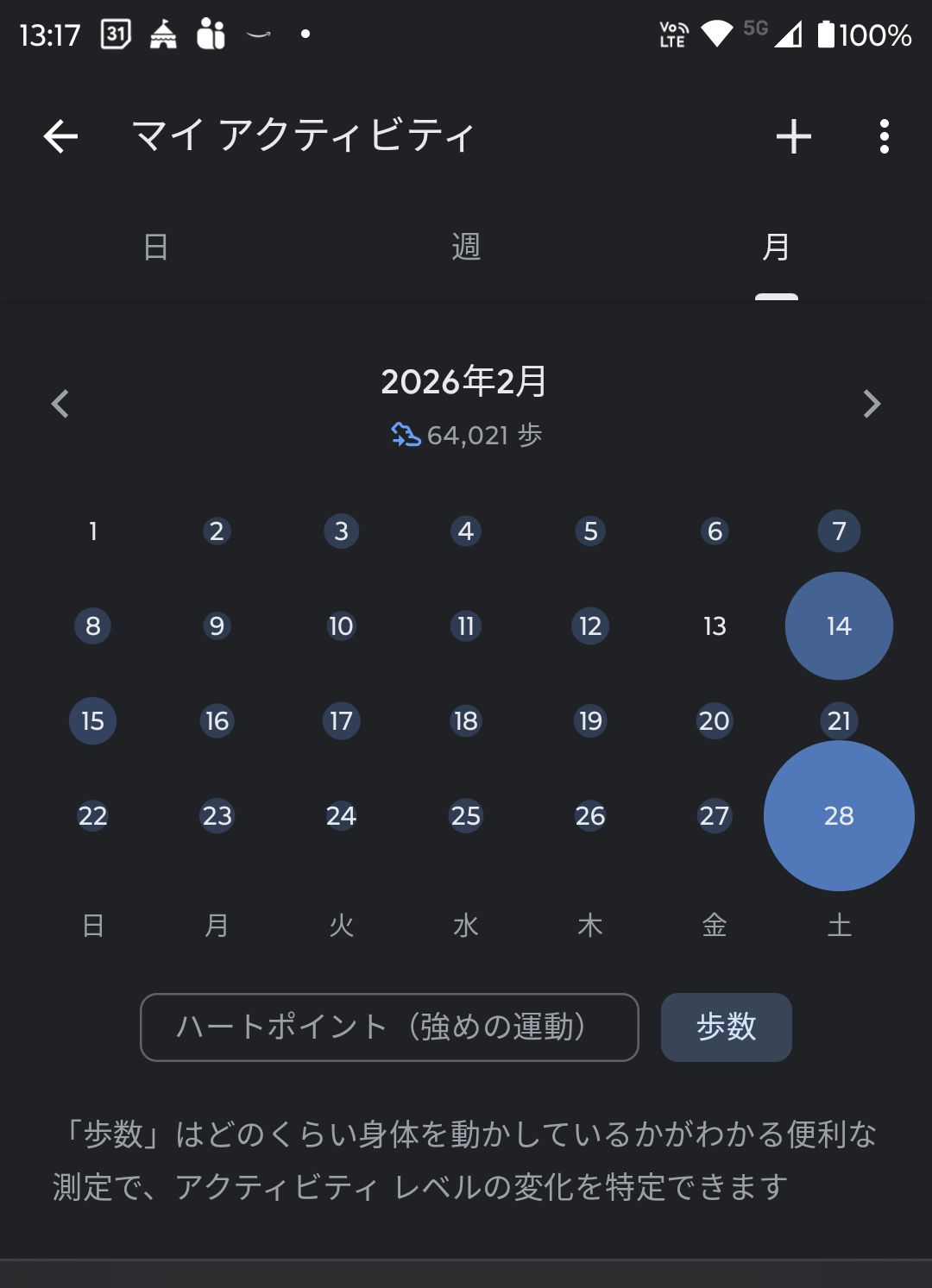Open February 28 in the calendar
The width and height of the screenshot is (932, 1288).
pyautogui.click(x=839, y=815)
